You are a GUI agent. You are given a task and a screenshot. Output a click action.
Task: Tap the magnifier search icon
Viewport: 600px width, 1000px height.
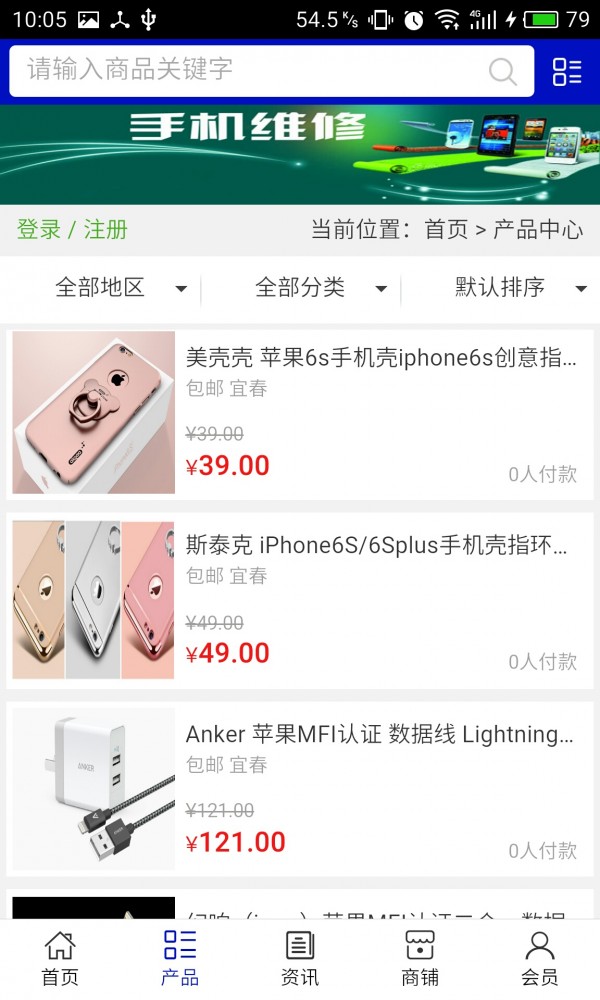click(x=502, y=71)
